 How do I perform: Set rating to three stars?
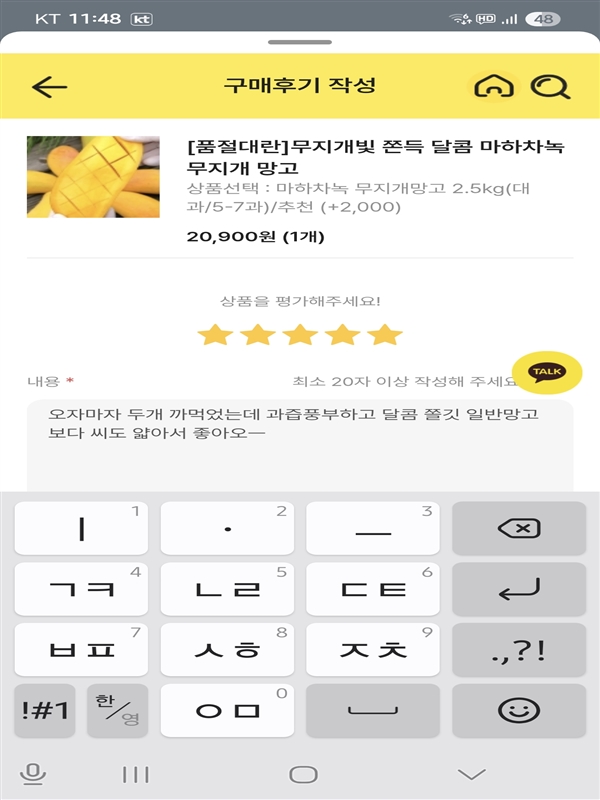tap(300, 335)
